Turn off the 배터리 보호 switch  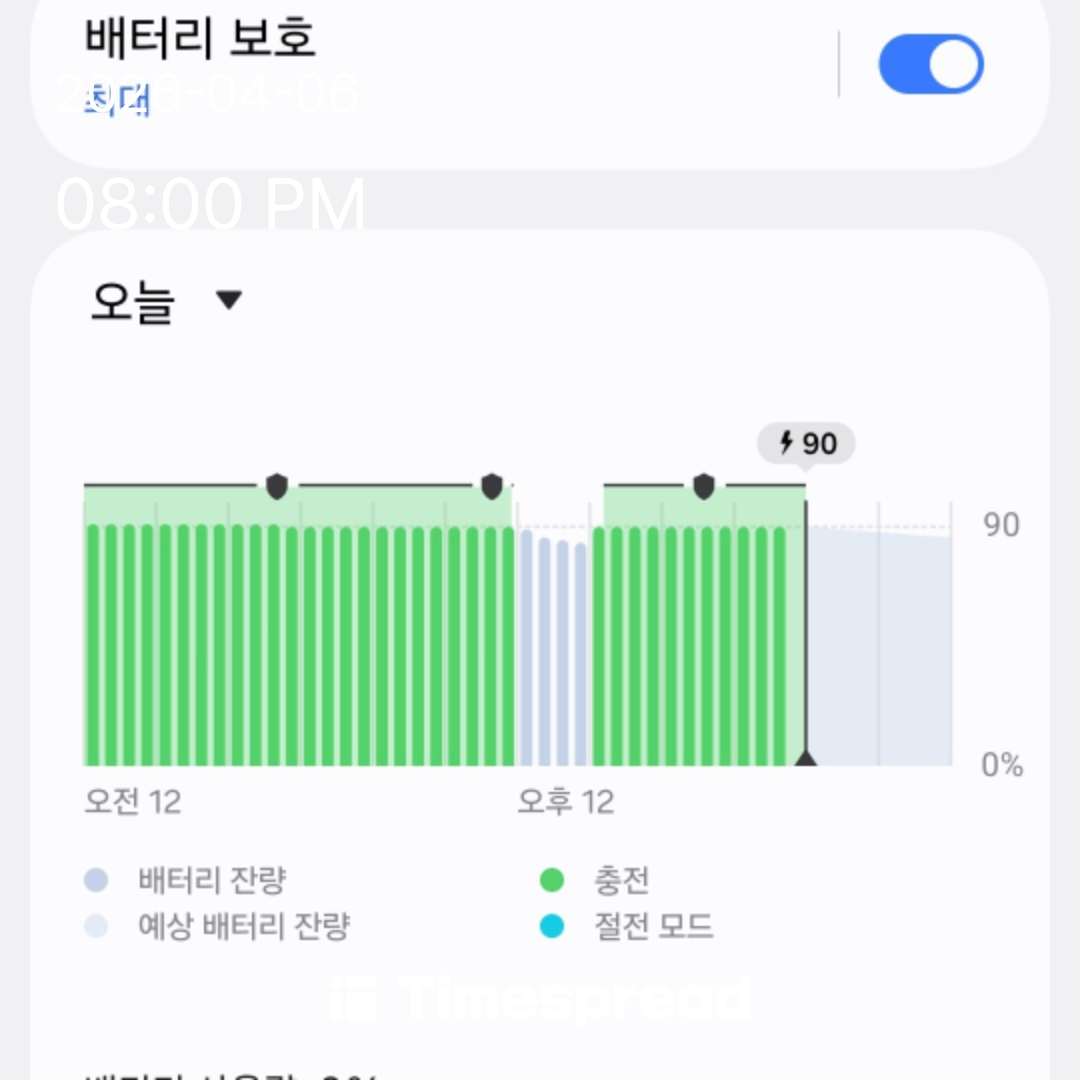coord(930,65)
